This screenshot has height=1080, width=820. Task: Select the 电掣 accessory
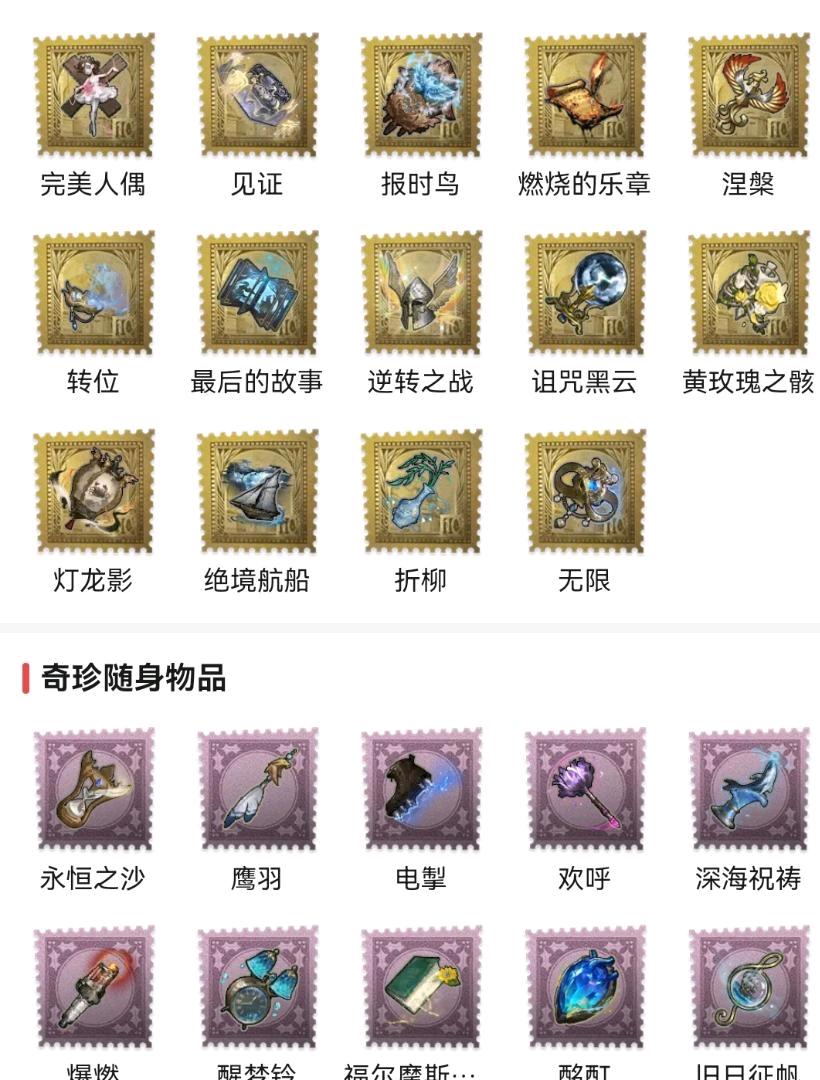pos(420,790)
